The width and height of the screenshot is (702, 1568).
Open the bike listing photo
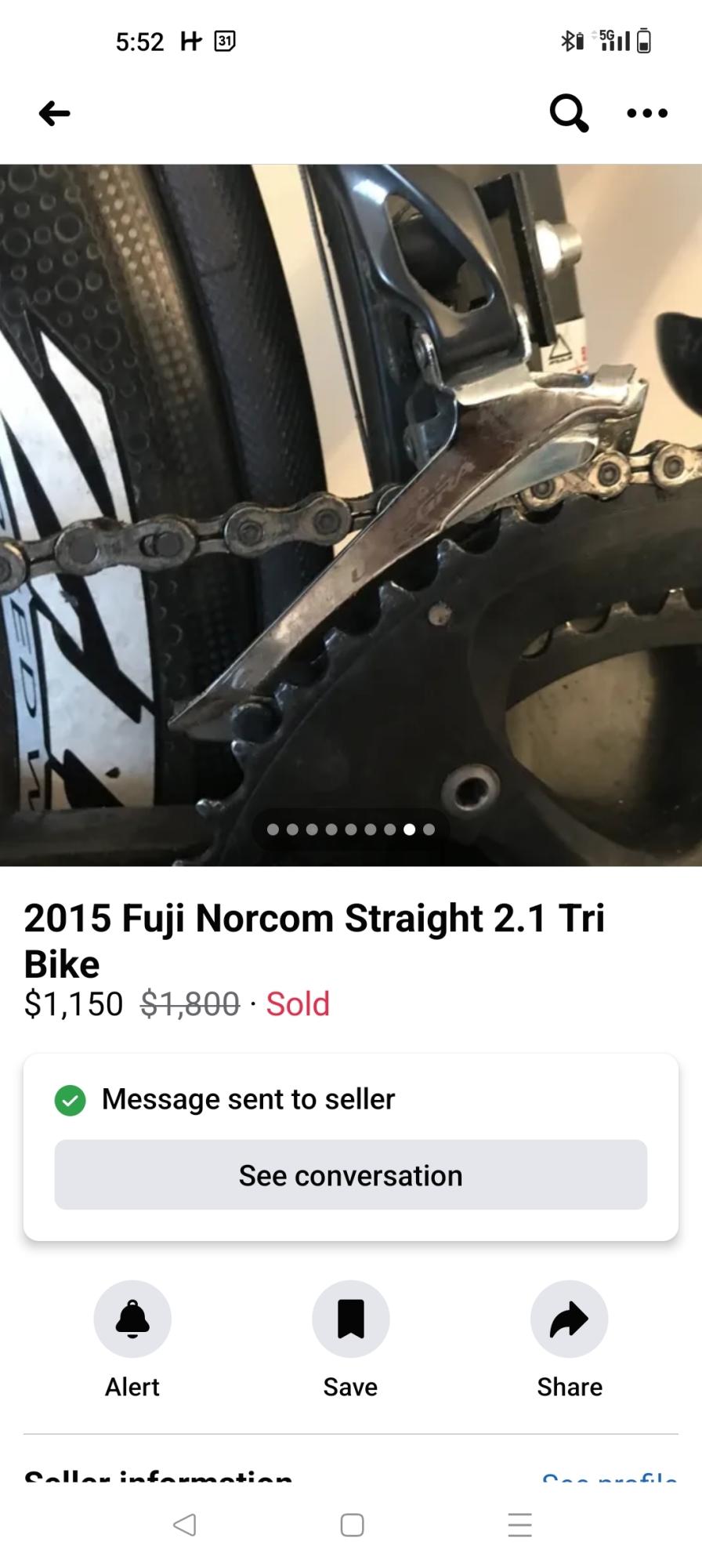[351, 514]
